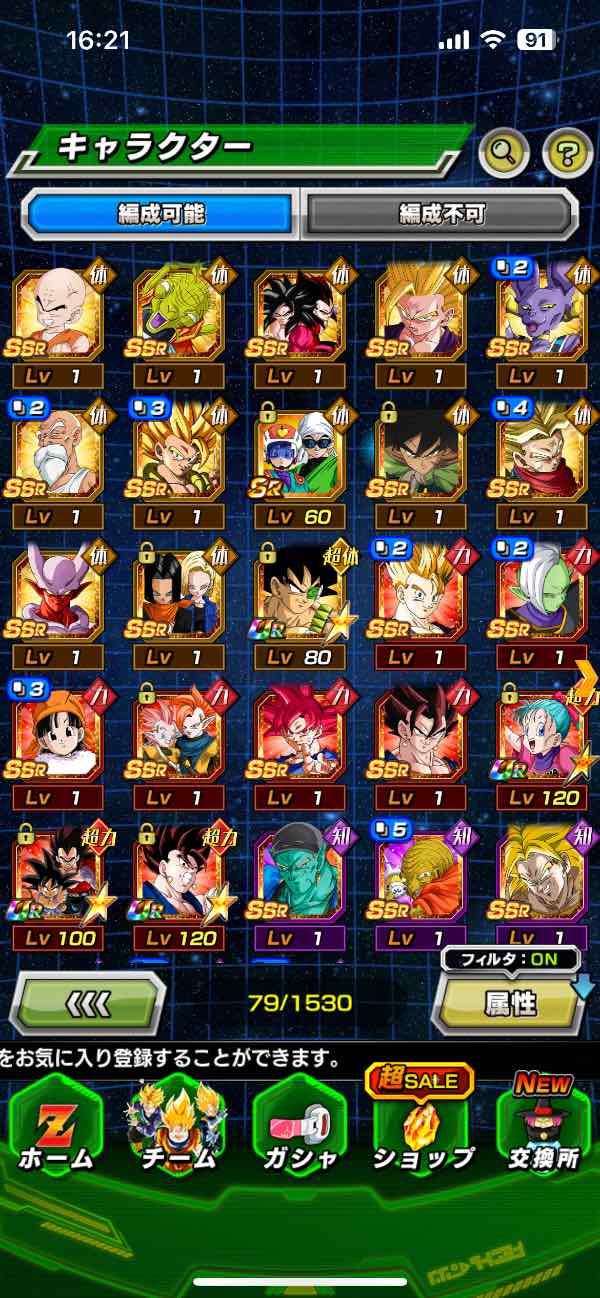Open the 交換所 exchange marked NEW
The height and width of the screenshot is (1298, 600).
click(x=542, y=1128)
